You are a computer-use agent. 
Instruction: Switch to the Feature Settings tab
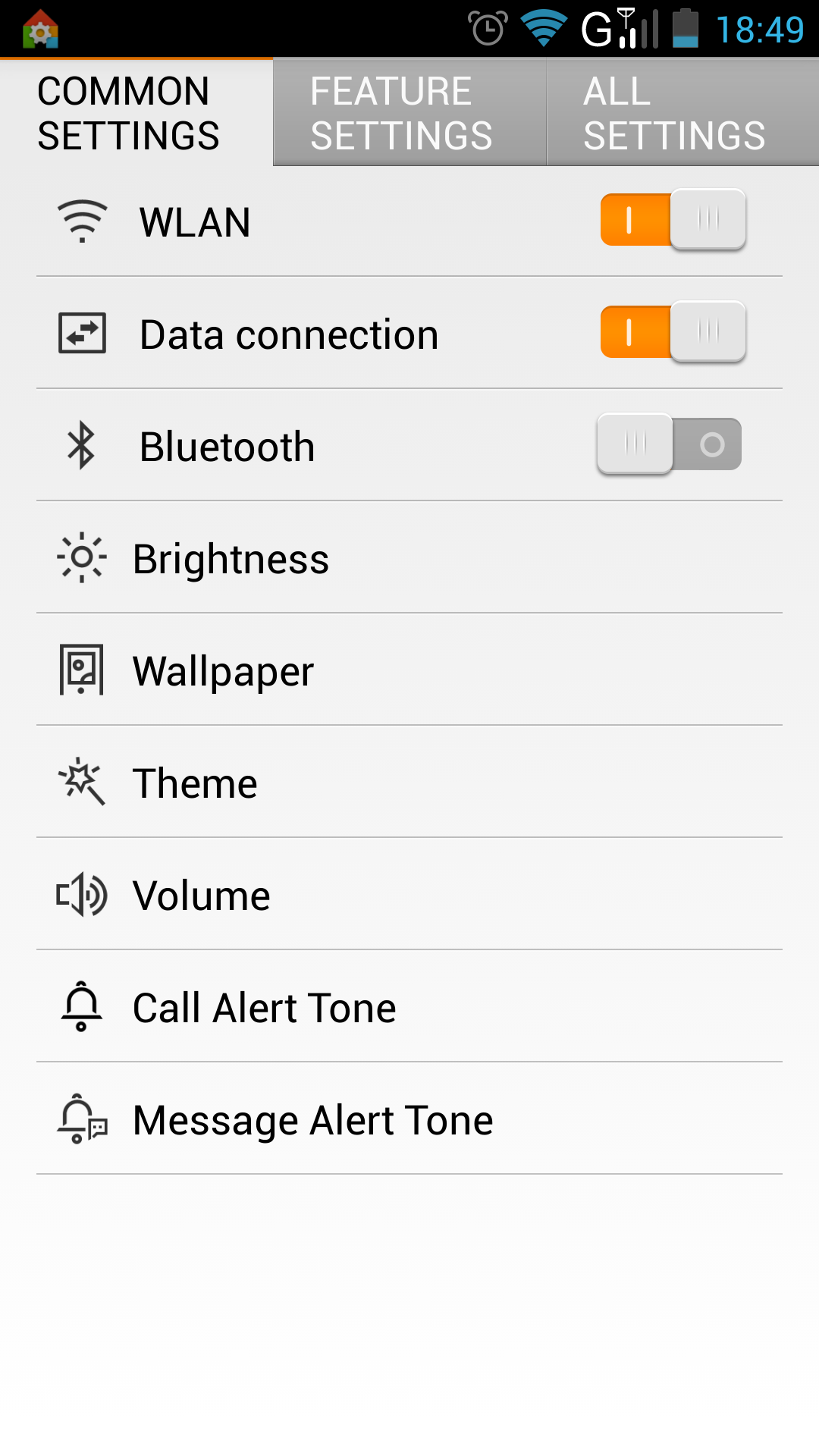pos(409,113)
